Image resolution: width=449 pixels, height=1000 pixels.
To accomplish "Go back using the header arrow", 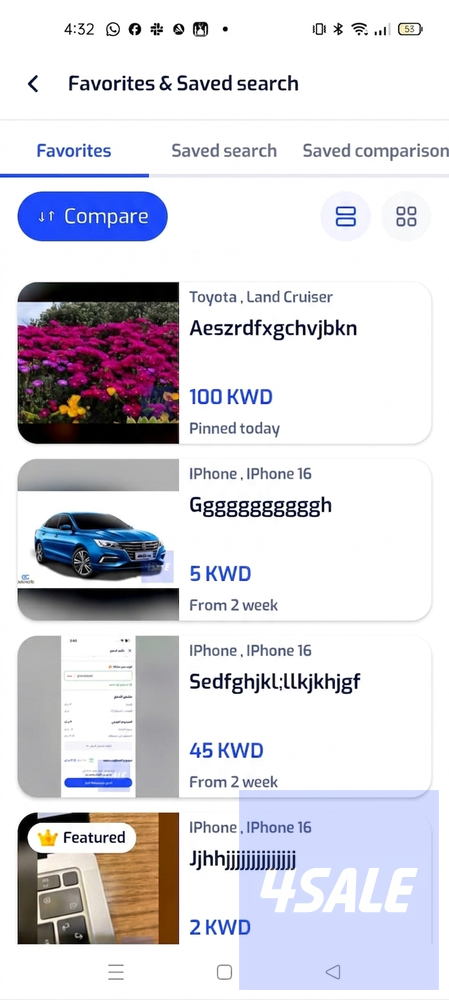I will tap(33, 84).
